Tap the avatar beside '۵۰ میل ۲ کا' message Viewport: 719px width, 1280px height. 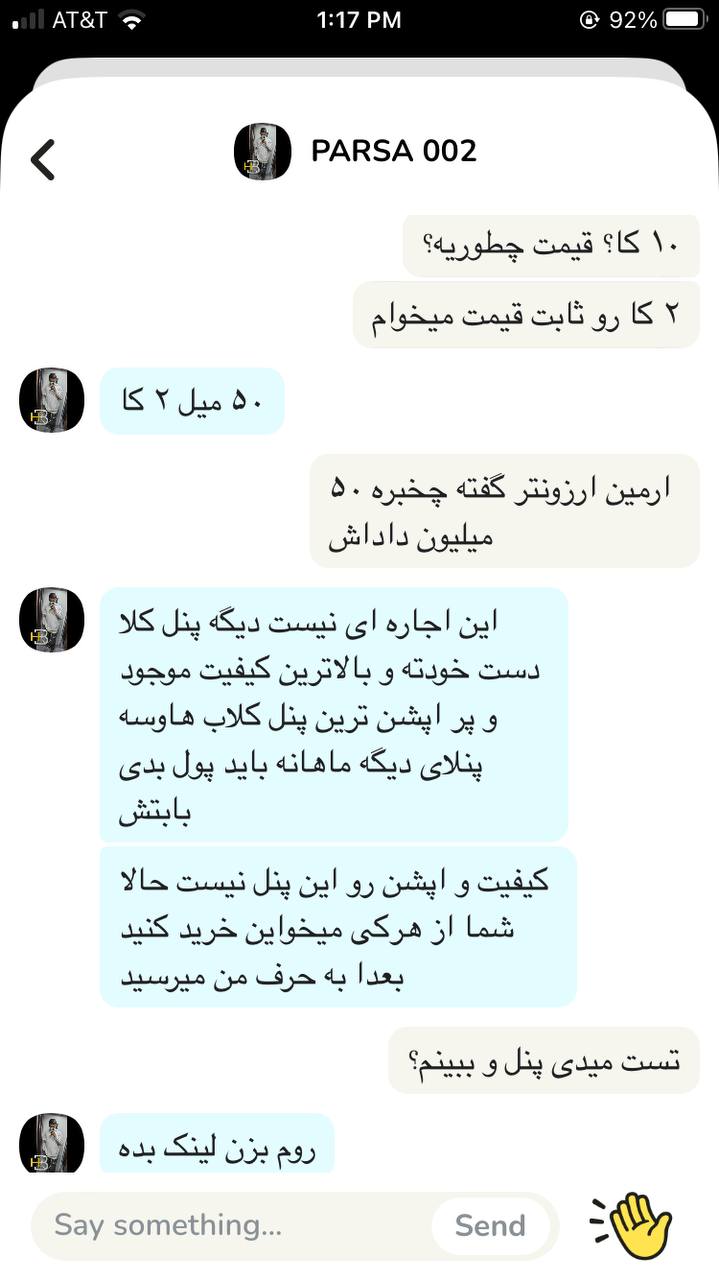point(51,400)
